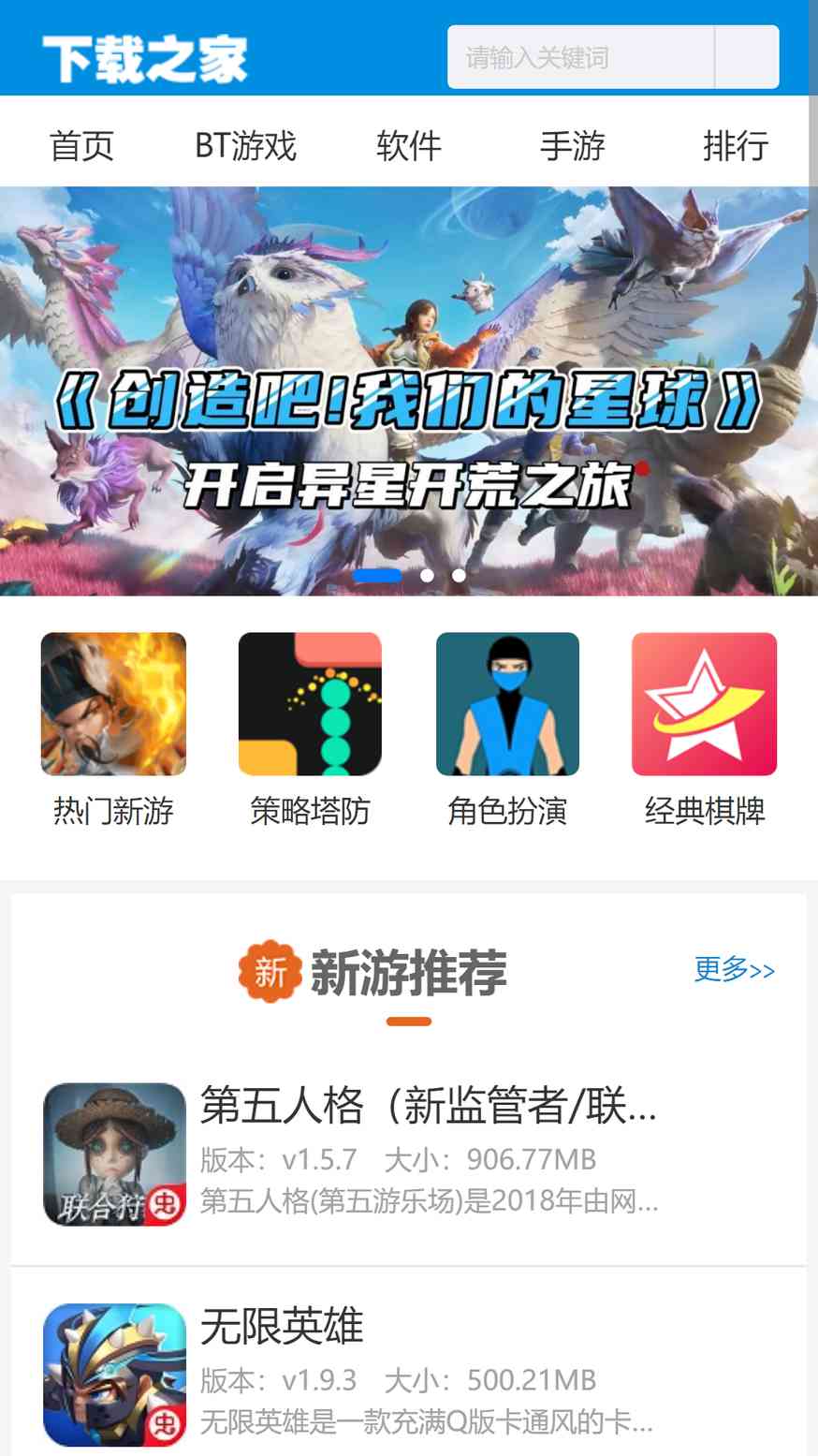Open the 创造吧!我们的星球 banner
This screenshot has height=1456, width=818.
click(x=409, y=390)
